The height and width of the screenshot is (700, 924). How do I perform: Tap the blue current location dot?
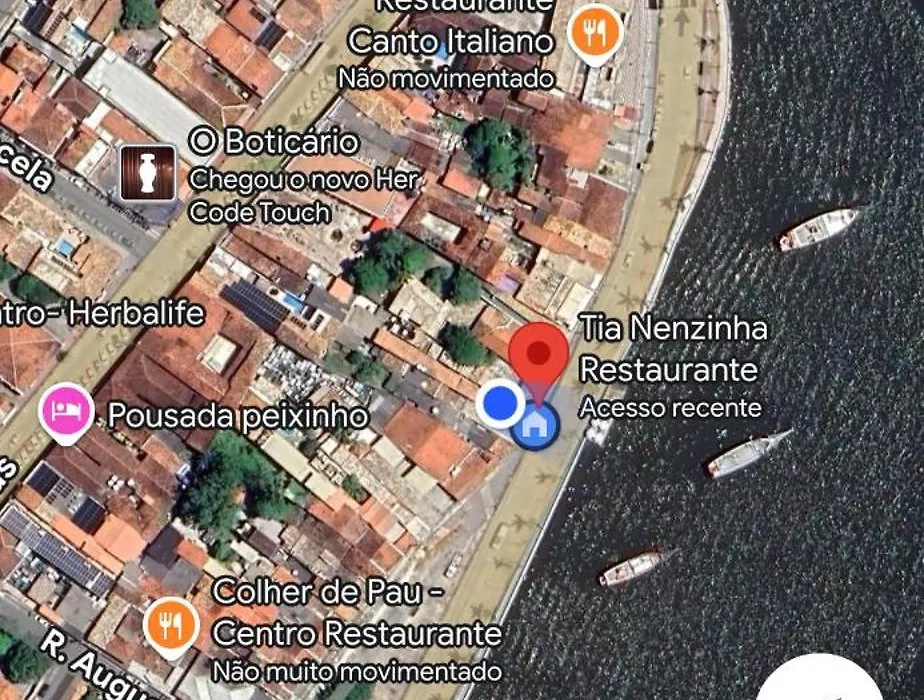(500, 403)
